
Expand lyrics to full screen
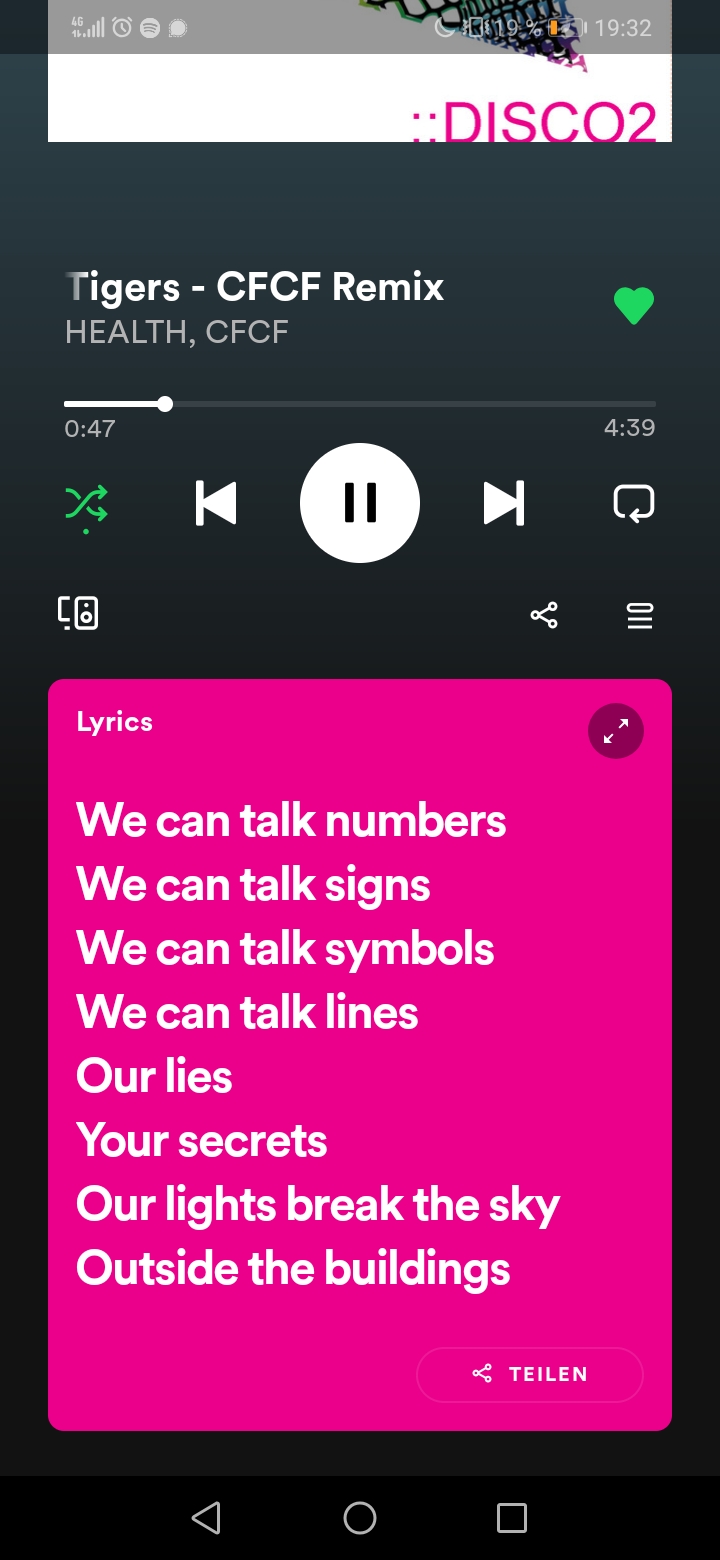(615, 732)
